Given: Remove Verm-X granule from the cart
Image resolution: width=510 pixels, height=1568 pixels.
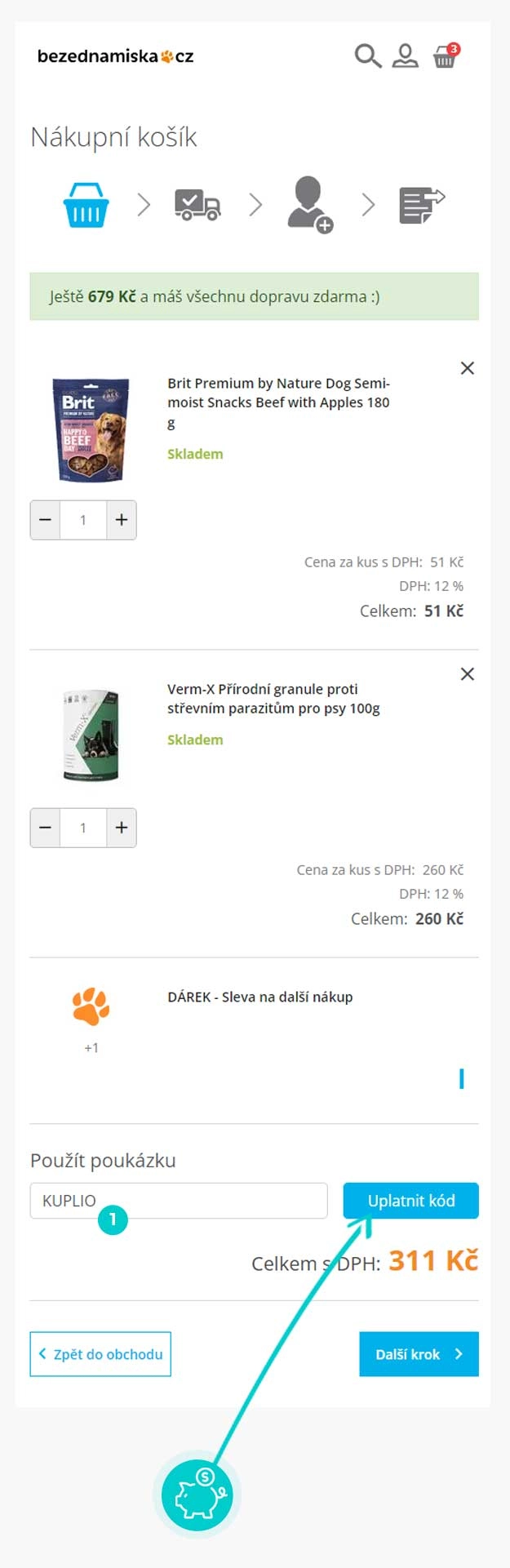Looking at the screenshot, I should pos(467,674).
